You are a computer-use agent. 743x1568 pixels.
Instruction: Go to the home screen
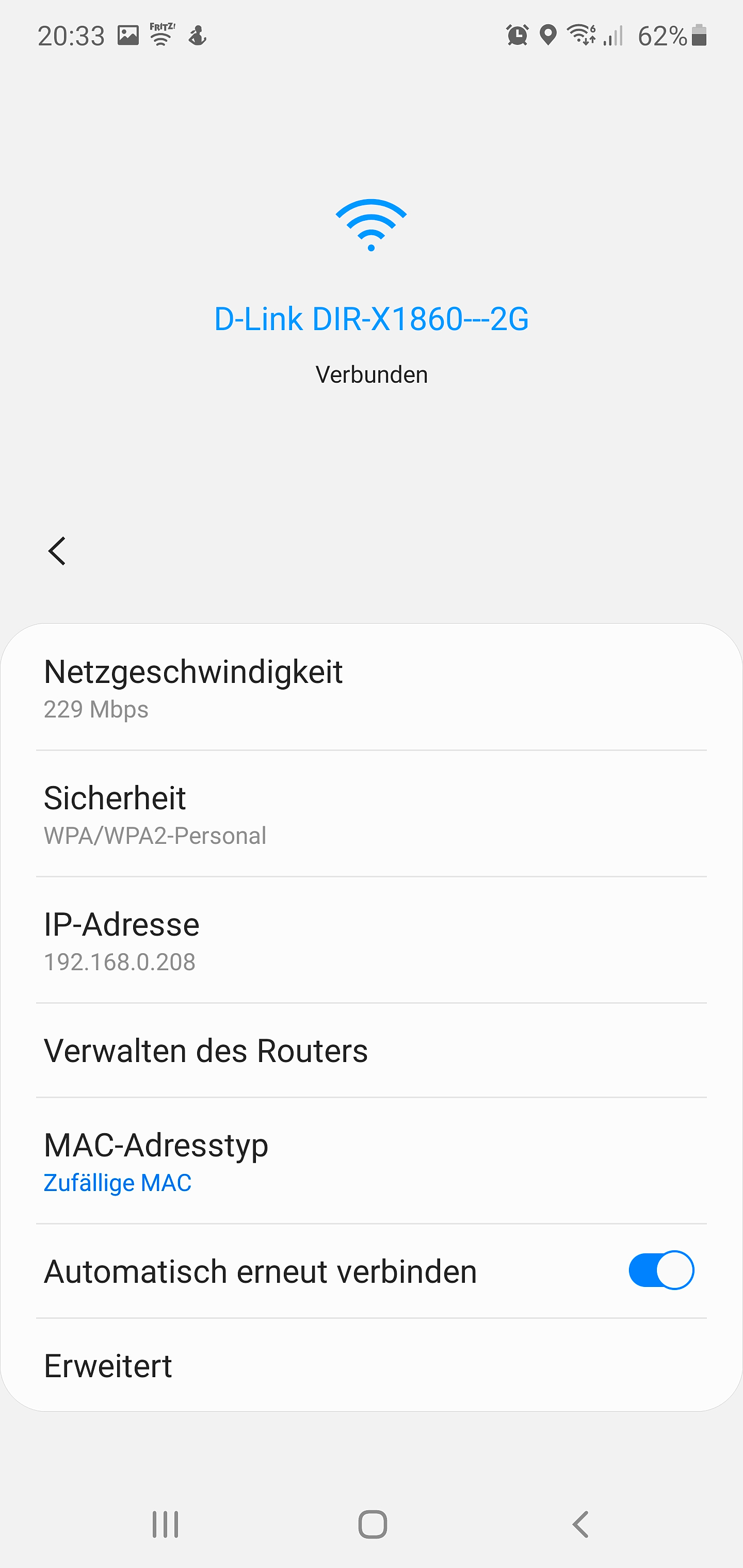372,1524
